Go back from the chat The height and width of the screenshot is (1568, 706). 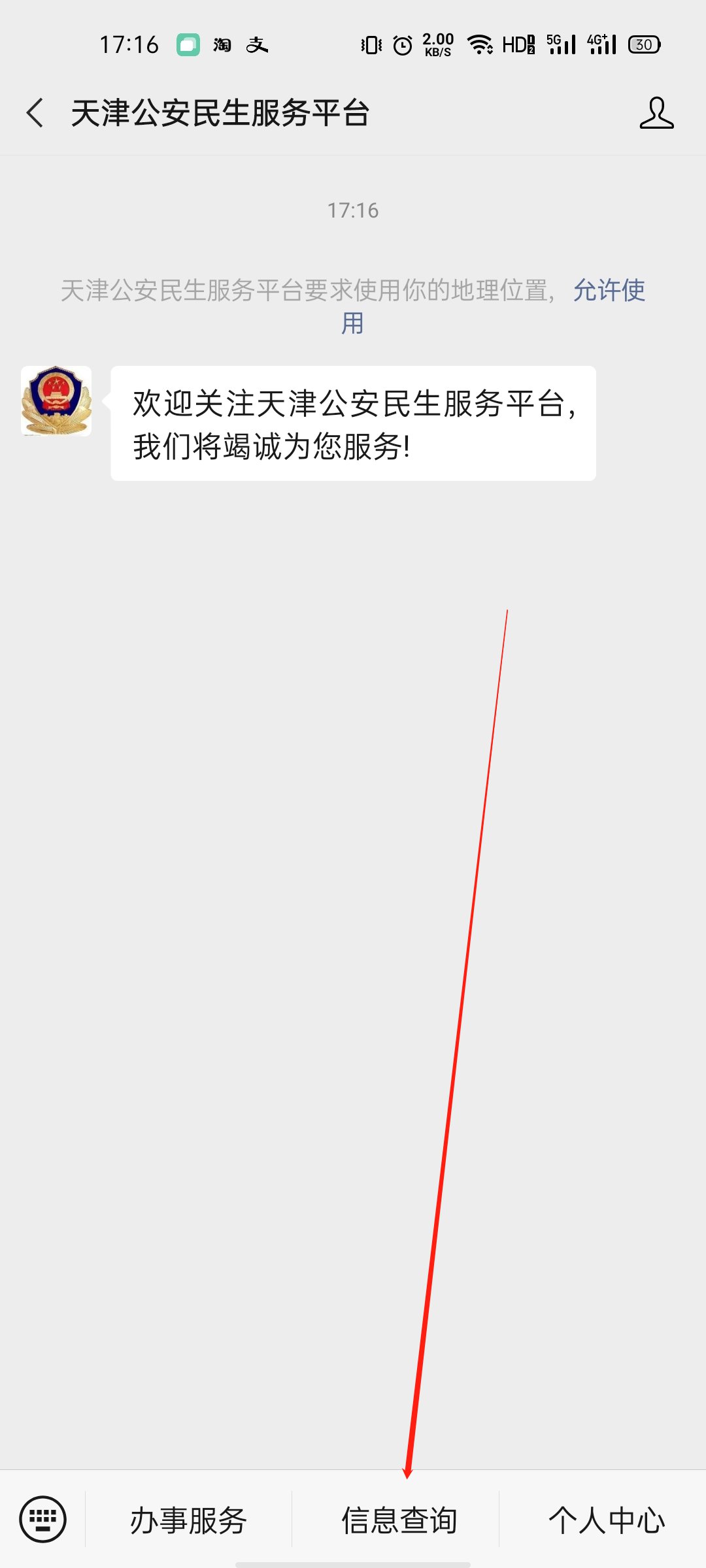point(35,113)
